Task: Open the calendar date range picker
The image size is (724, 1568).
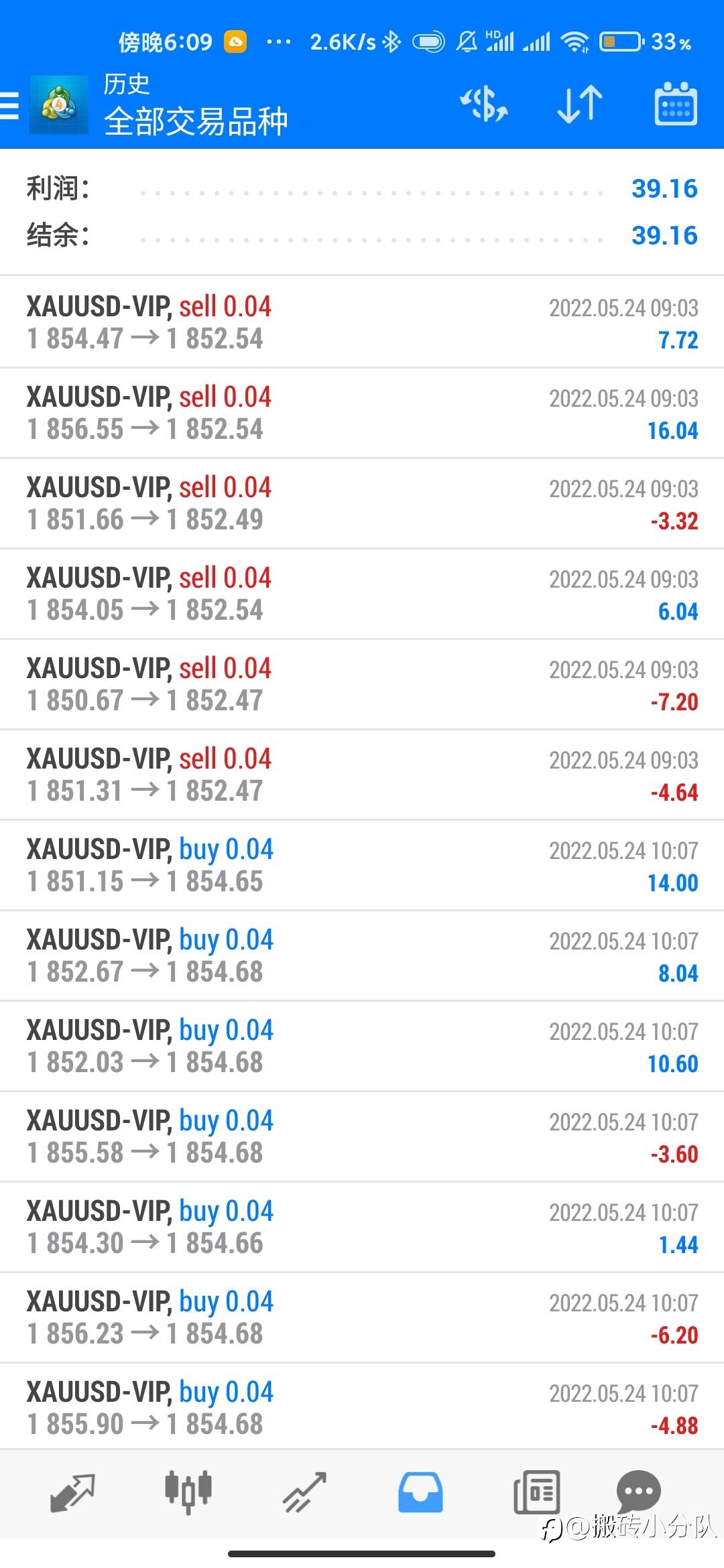Action: click(676, 104)
